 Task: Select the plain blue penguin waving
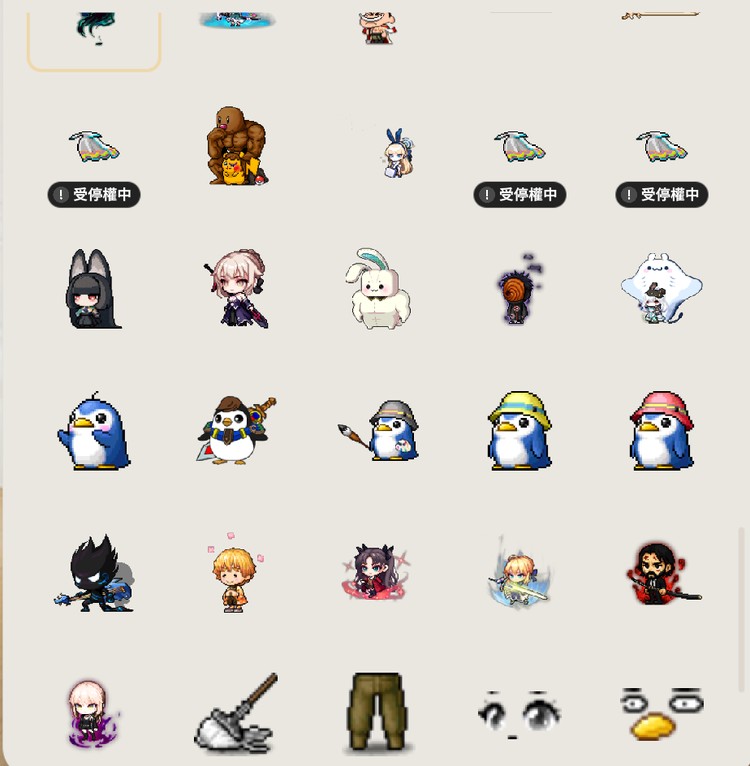[x=94, y=432]
